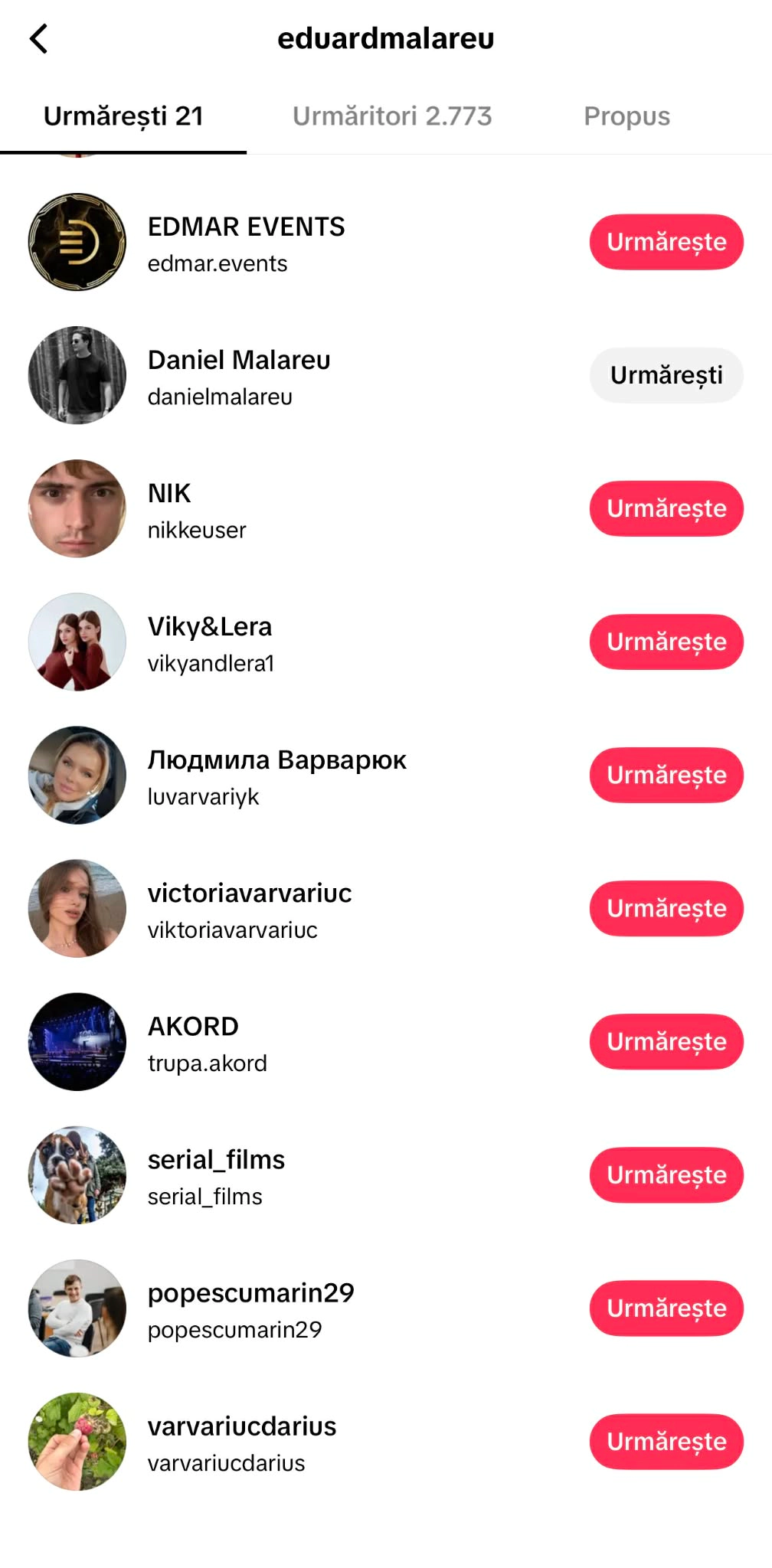Tap Urmărește next to Viky&Lera

click(x=666, y=642)
